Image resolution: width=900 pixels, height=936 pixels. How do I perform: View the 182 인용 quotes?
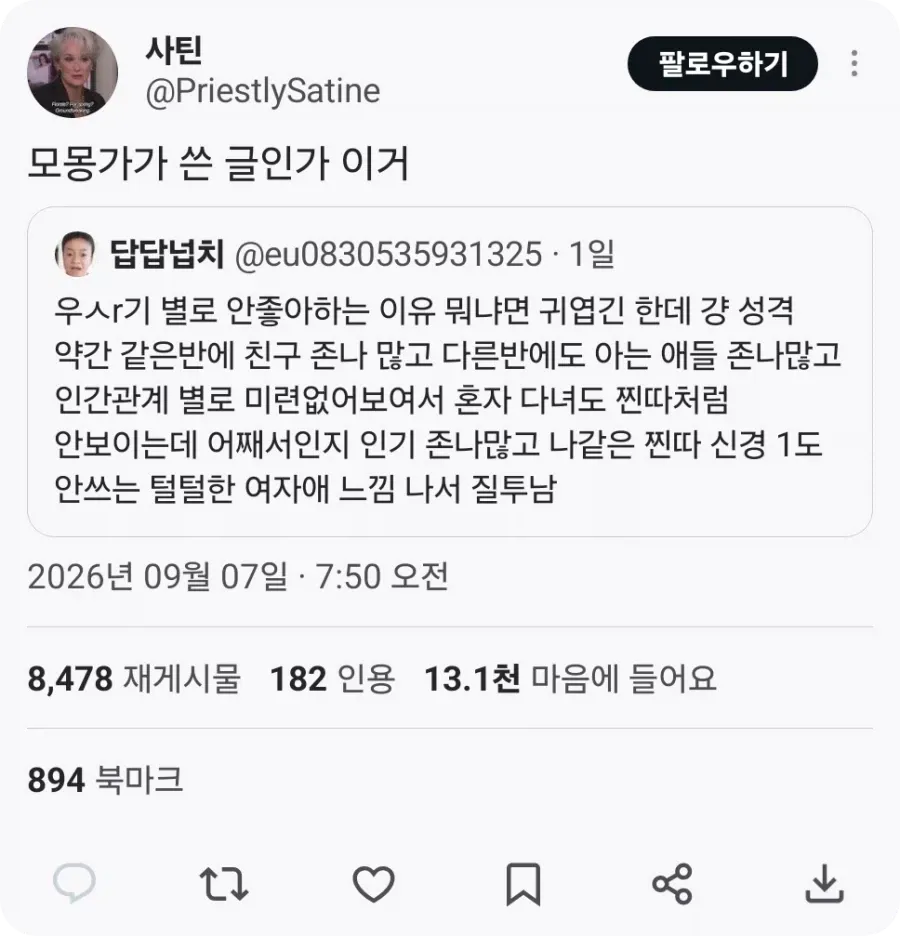pos(332,679)
